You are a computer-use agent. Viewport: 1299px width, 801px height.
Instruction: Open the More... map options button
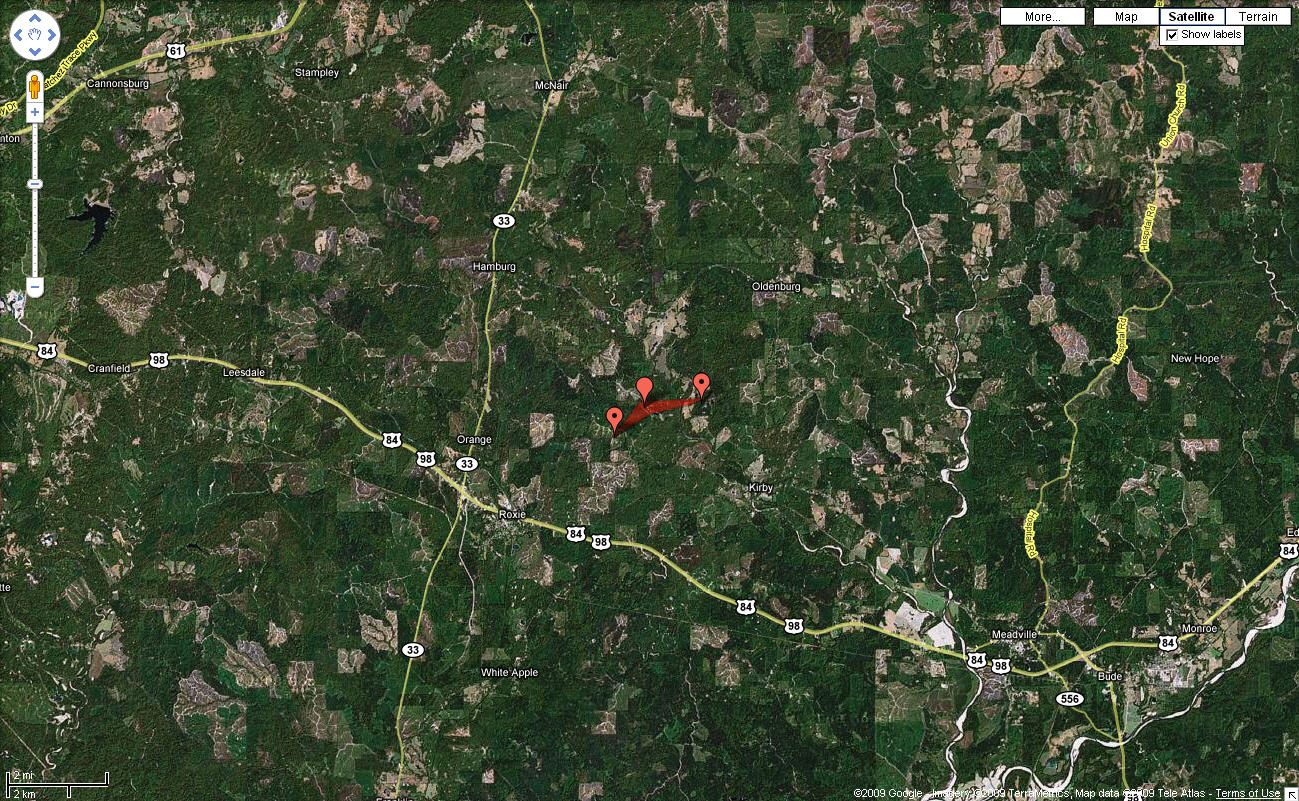(1041, 17)
